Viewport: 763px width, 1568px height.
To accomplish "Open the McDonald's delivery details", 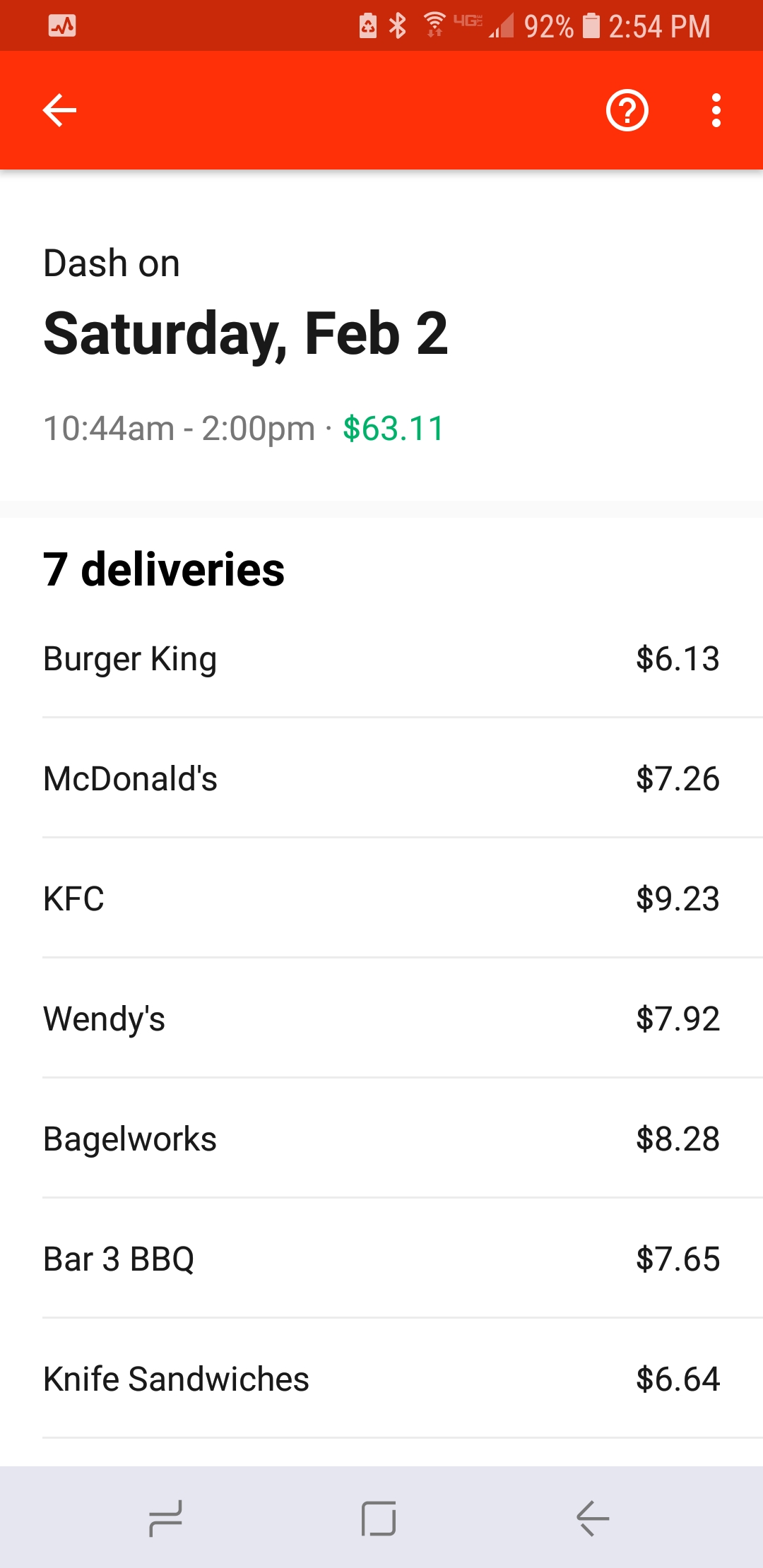I will (x=381, y=778).
